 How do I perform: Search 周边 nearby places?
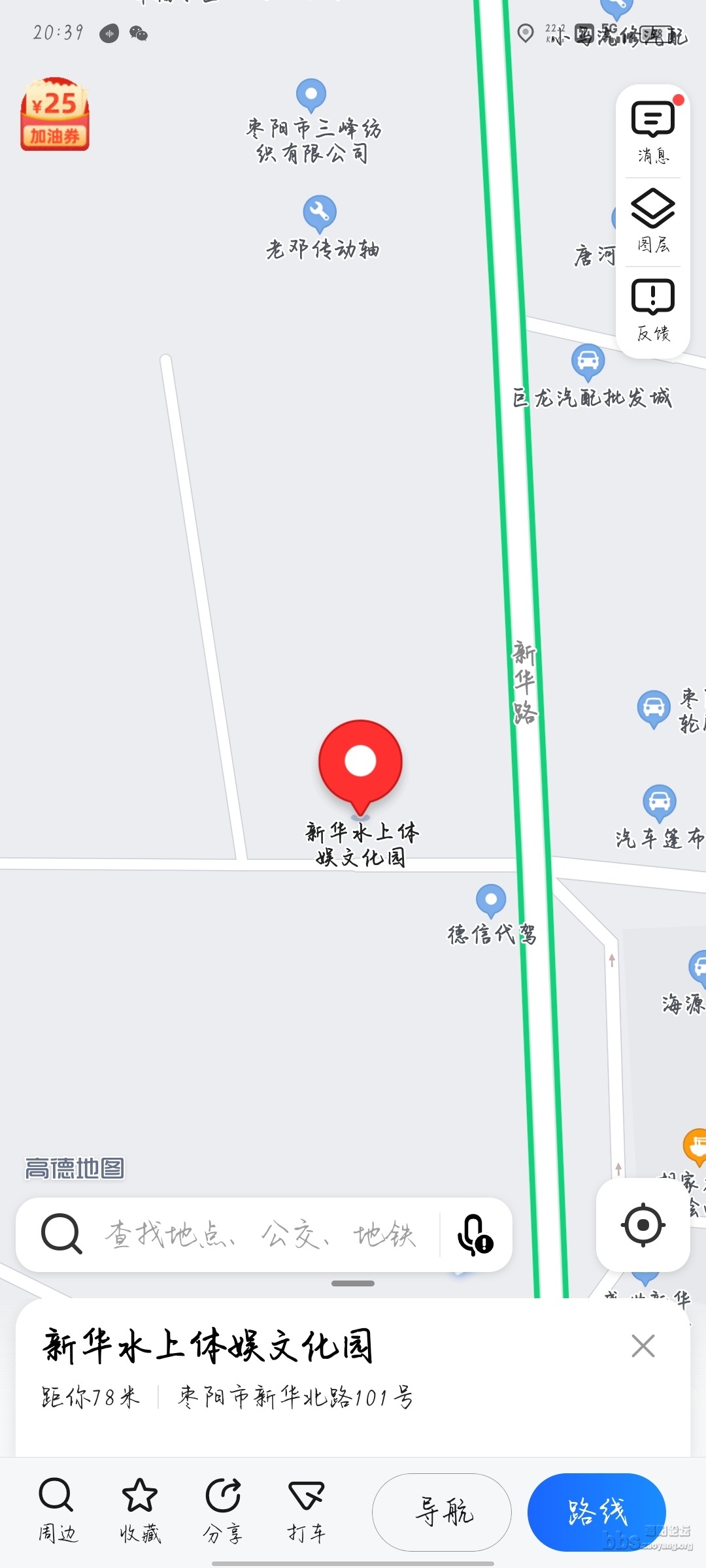point(58,1511)
